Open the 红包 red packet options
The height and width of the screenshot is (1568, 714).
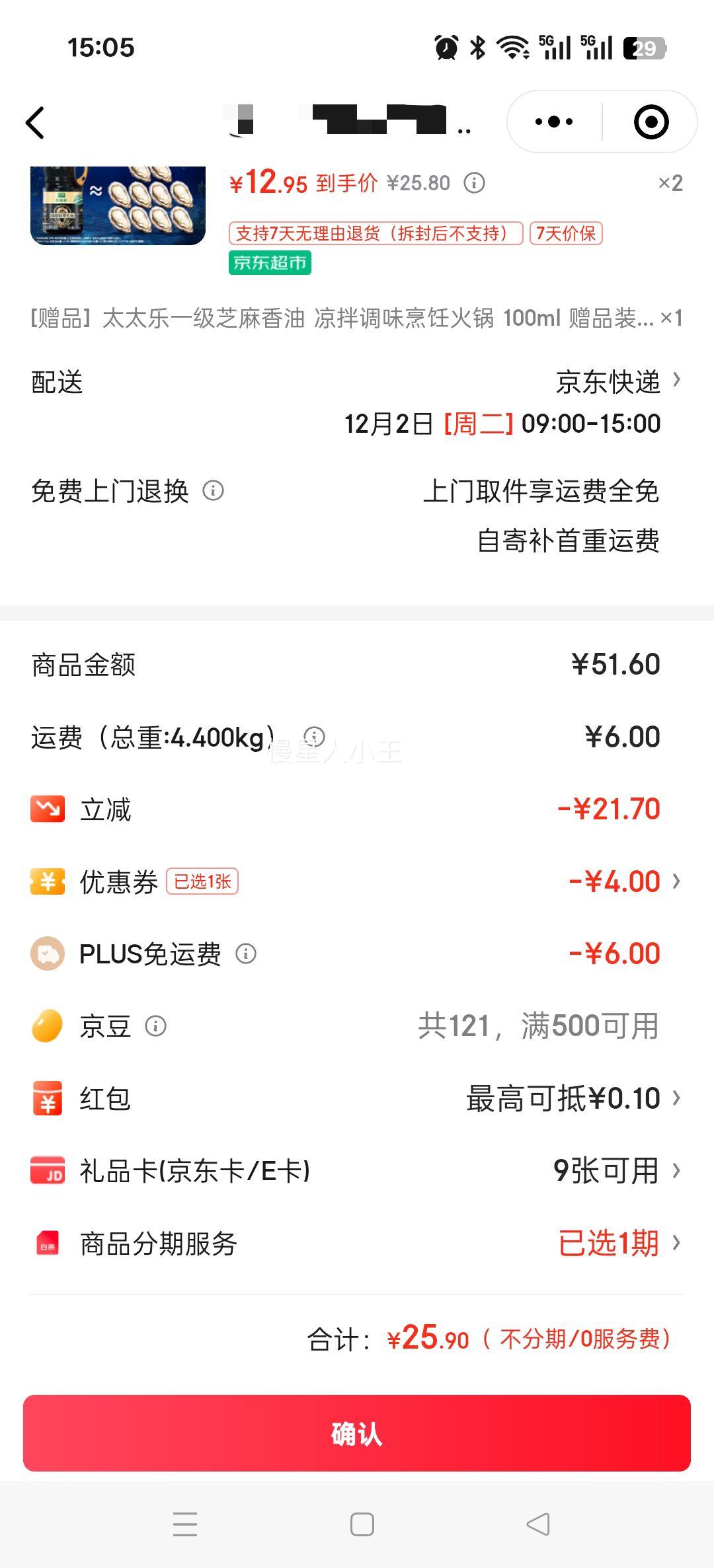tap(573, 1098)
